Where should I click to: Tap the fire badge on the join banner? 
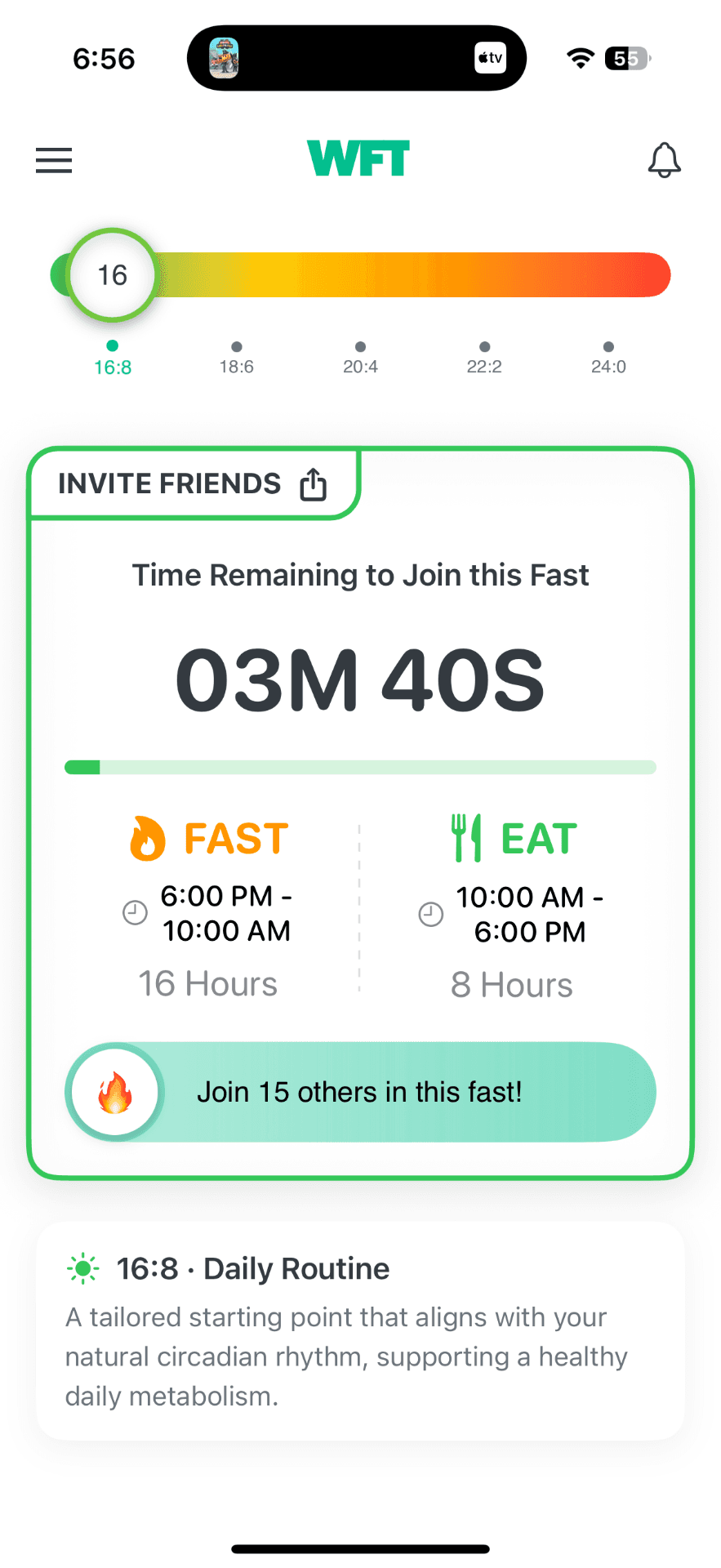point(114,1092)
